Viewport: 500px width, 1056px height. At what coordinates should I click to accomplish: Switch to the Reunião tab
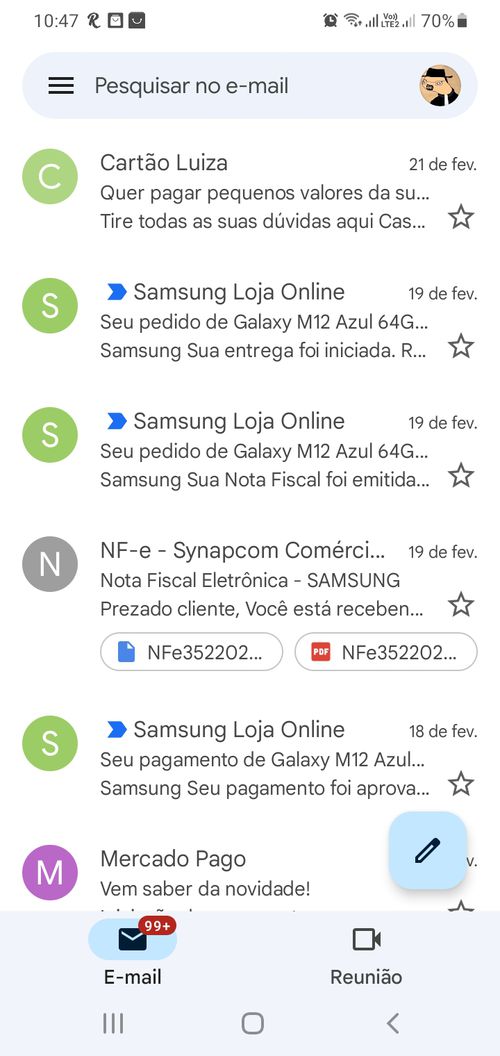[x=366, y=955]
